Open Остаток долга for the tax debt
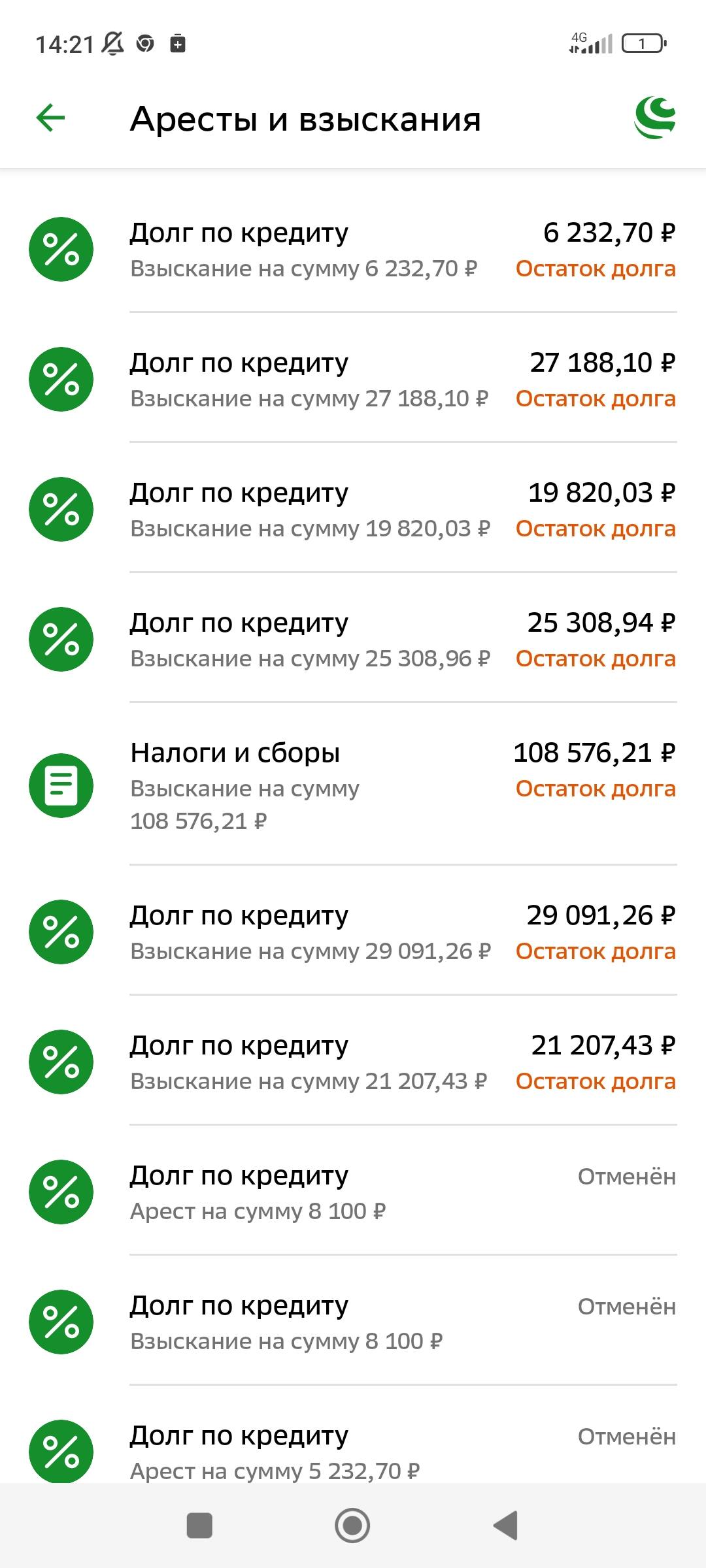The width and height of the screenshot is (706, 1568). pos(595,790)
